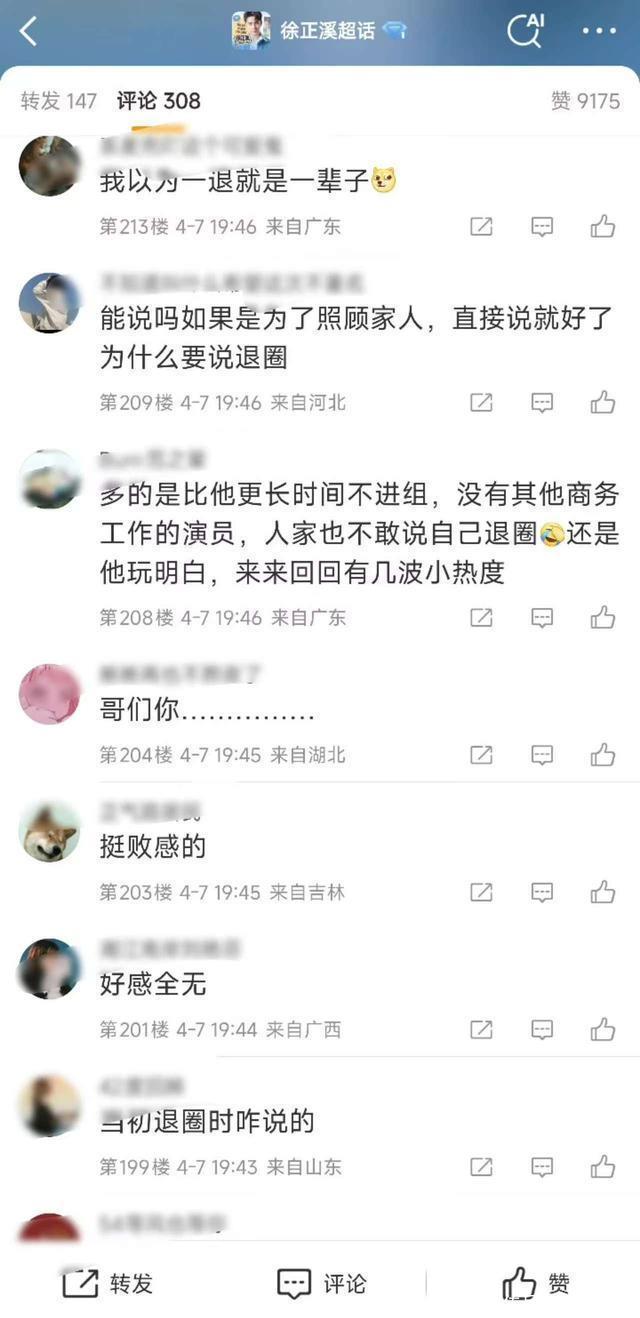Open the Shiba avatar of 挺败感的 commenter
Screen dimensions: 640x1318
point(49,831)
